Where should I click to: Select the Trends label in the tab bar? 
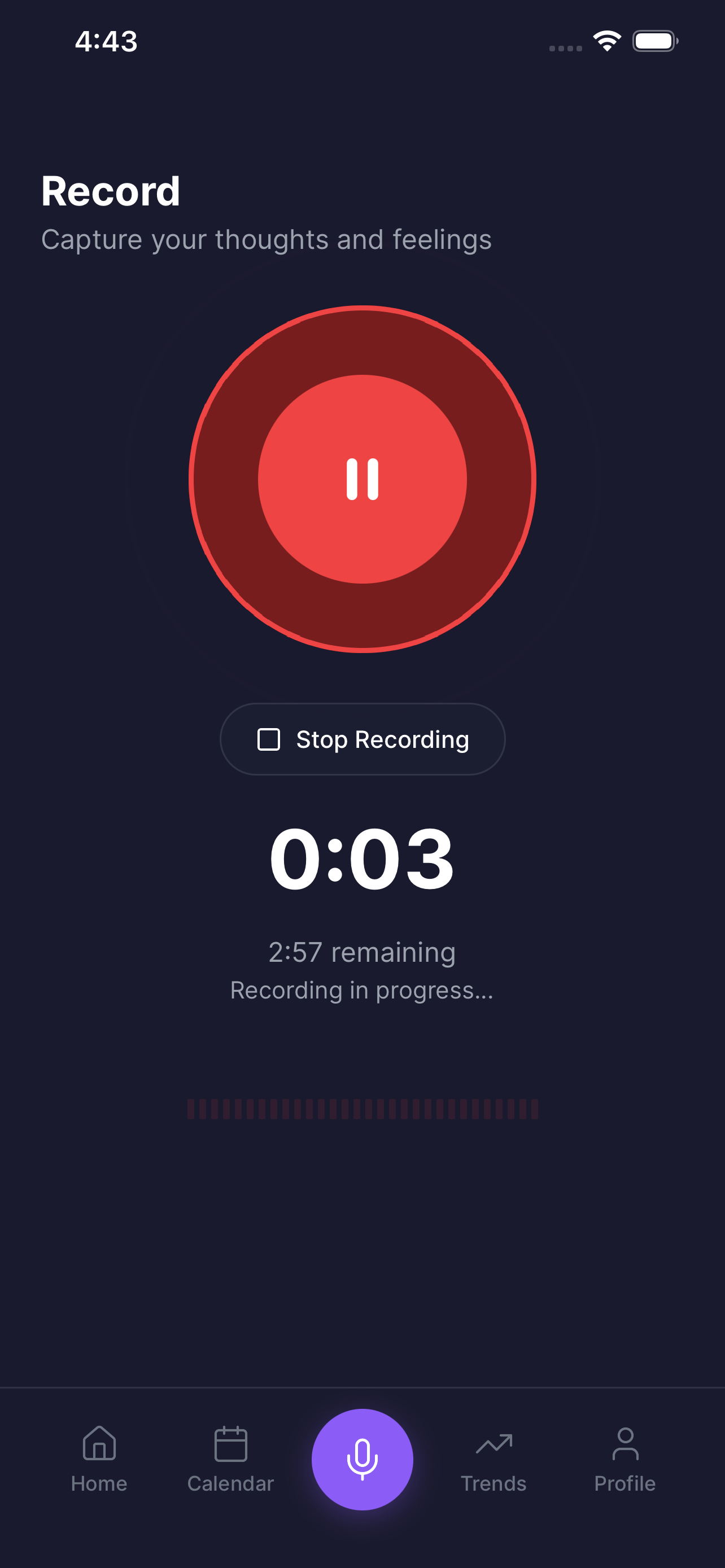pos(493,1483)
